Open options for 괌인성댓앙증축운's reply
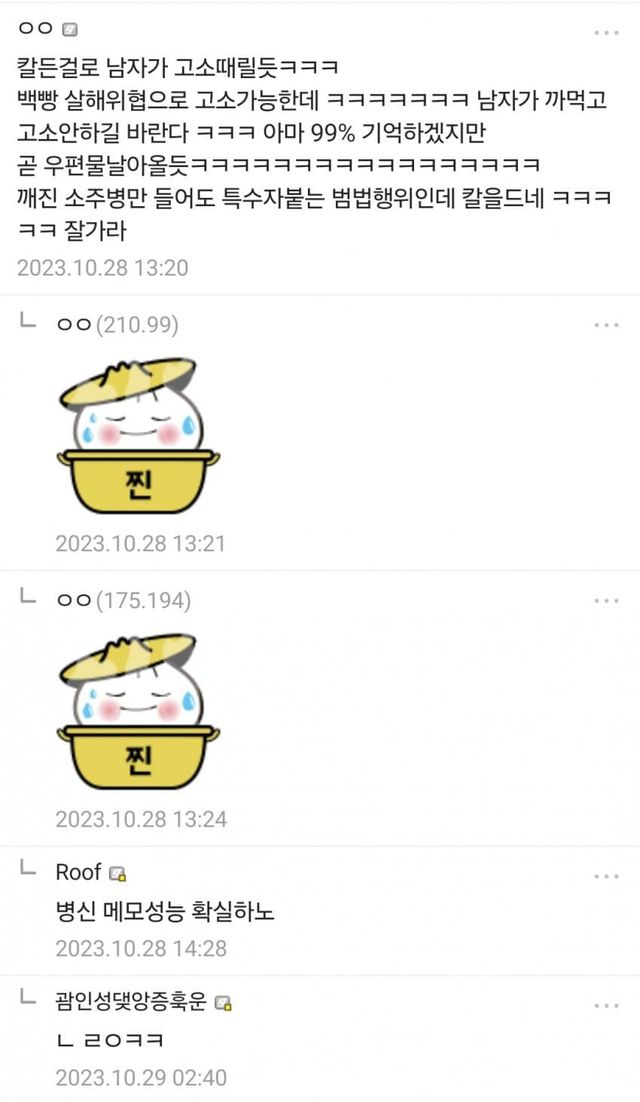The height and width of the screenshot is (1102, 640). (606, 1005)
